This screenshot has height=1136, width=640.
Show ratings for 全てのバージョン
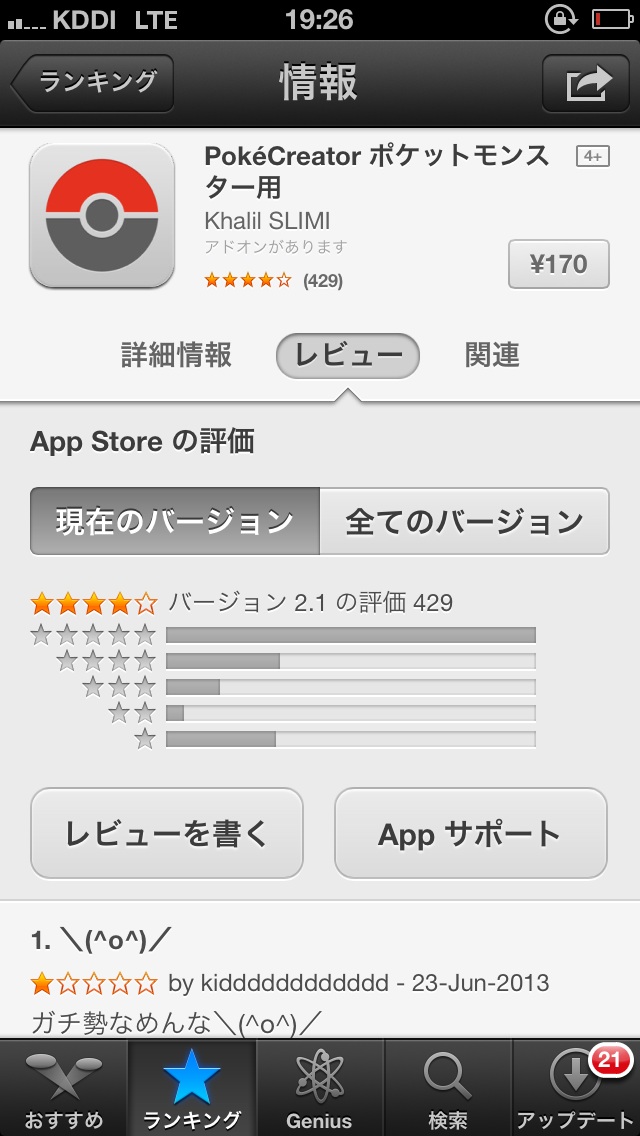pos(464,521)
